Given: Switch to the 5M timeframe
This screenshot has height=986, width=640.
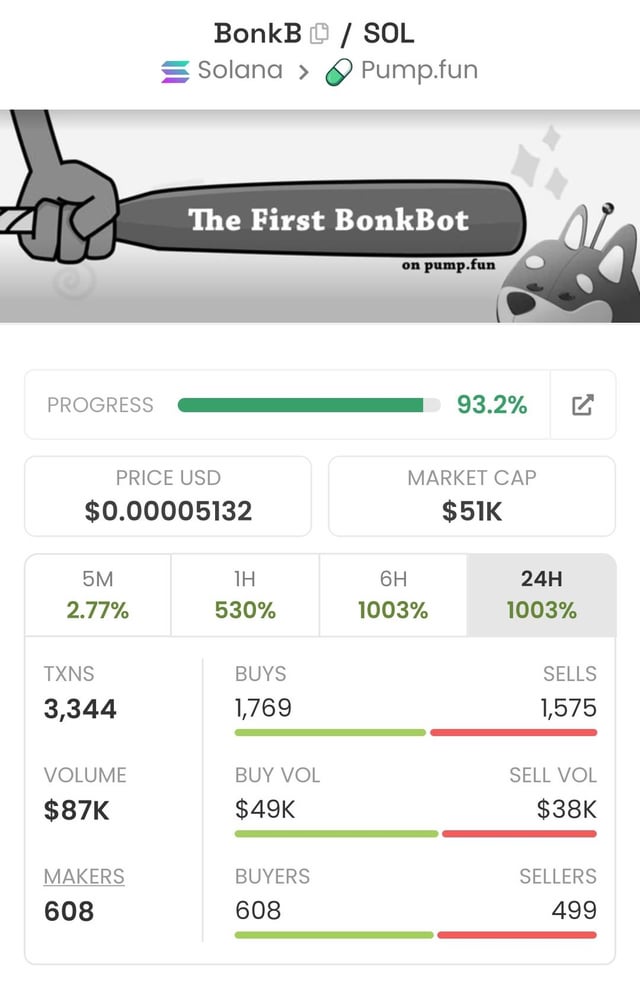Looking at the screenshot, I should (x=98, y=595).
